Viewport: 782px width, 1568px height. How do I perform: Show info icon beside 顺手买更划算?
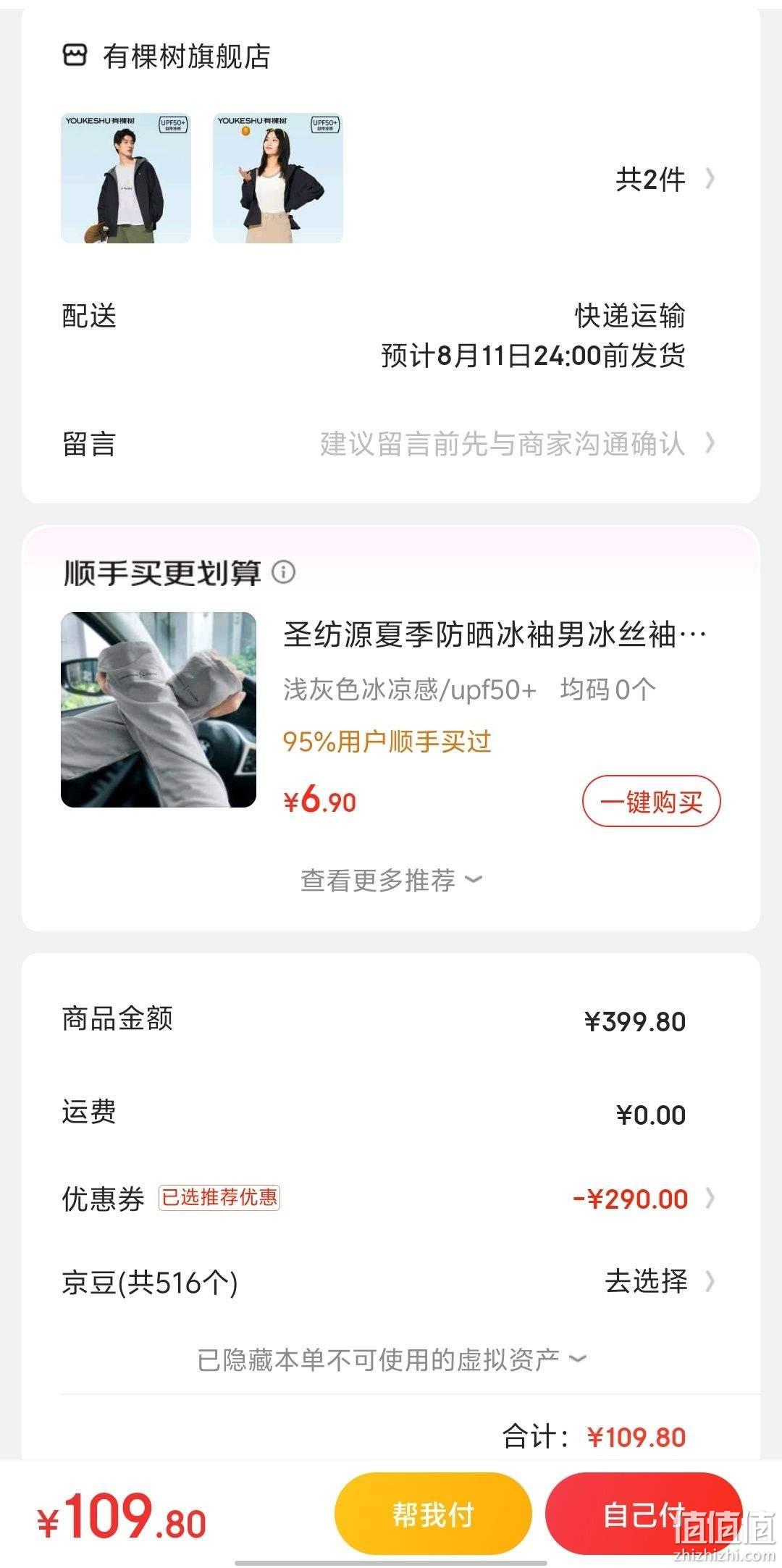coord(284,572)
